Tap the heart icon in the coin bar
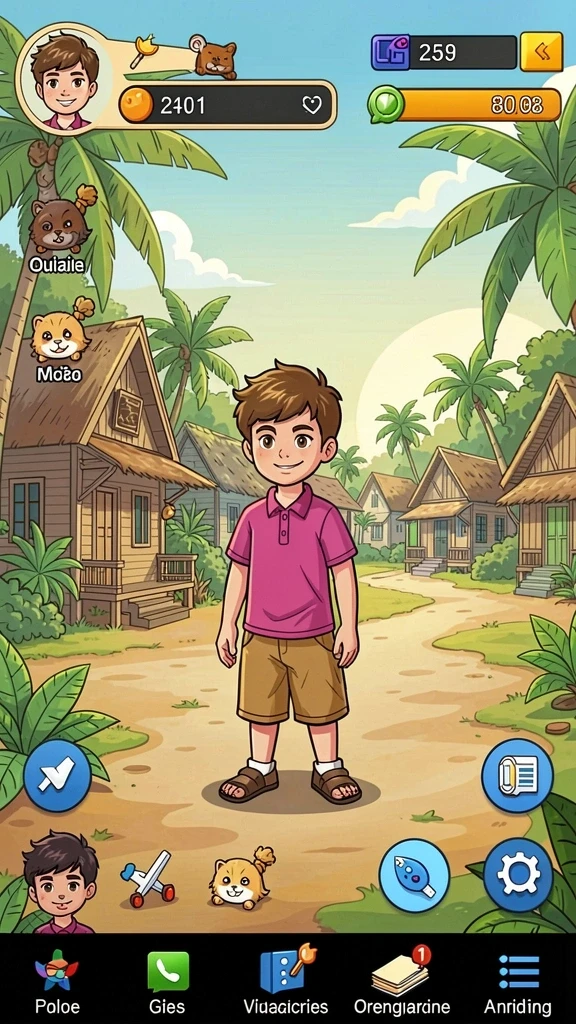 pos(312,105)
